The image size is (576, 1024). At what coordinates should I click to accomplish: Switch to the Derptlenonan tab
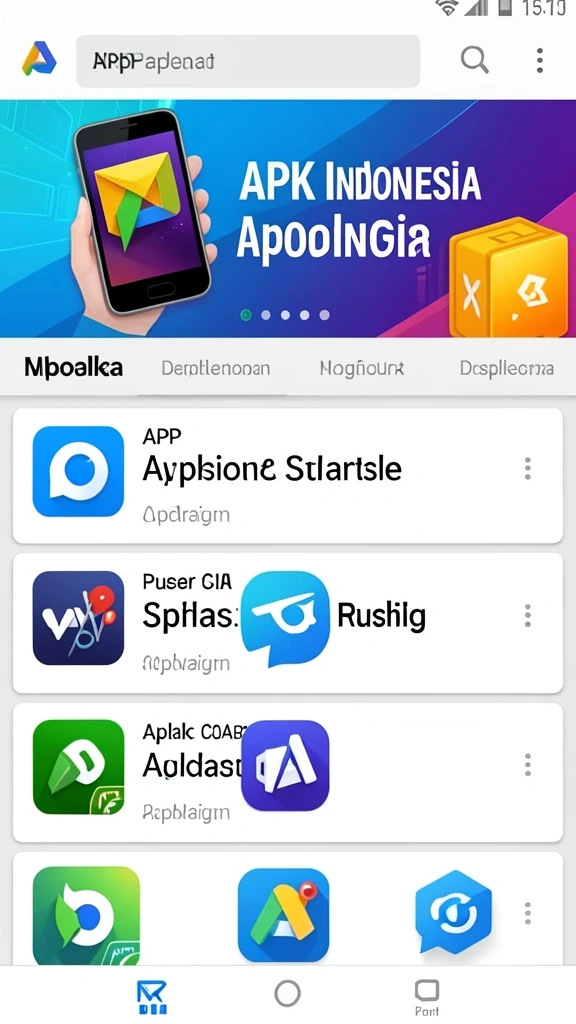coord(216,368)
